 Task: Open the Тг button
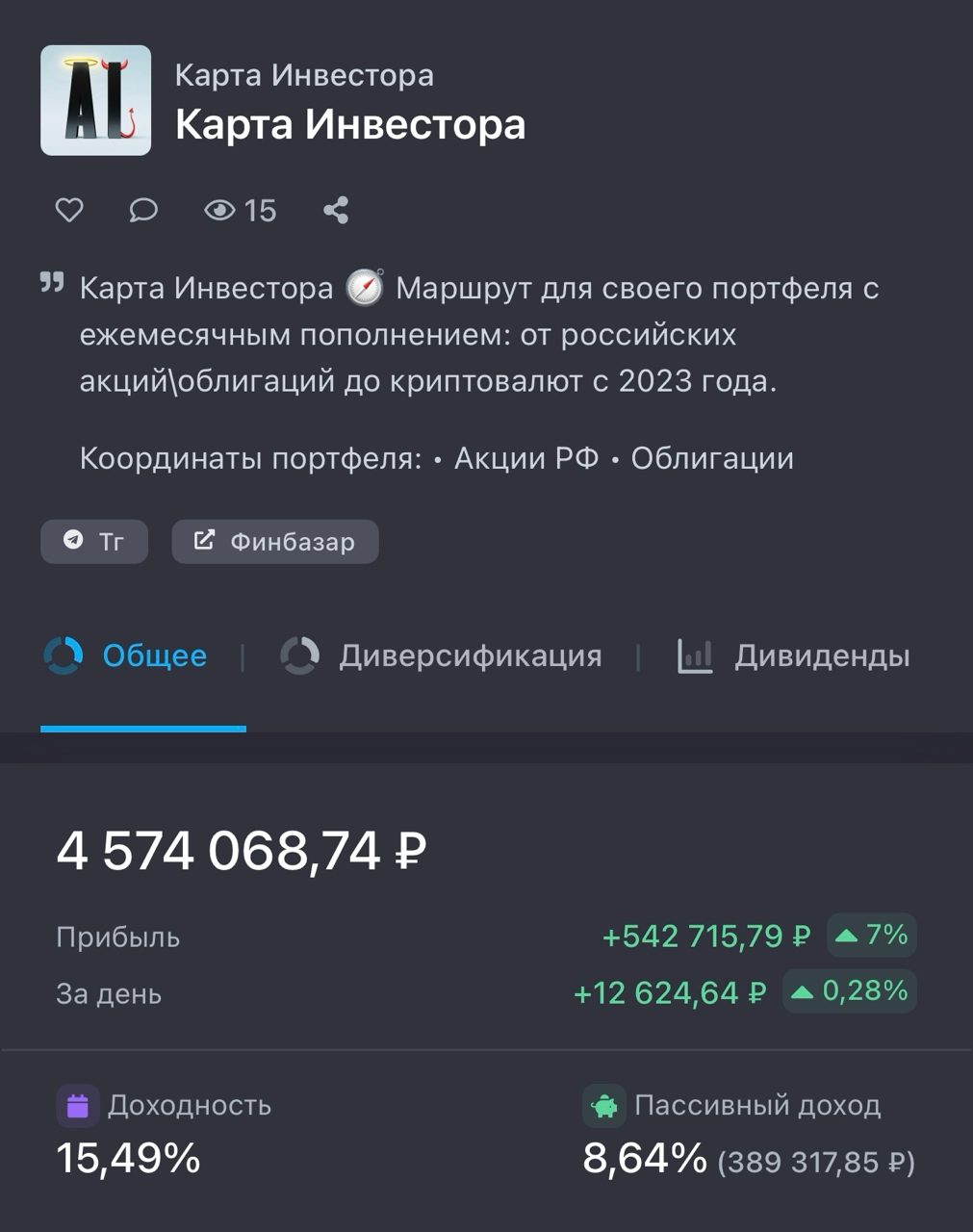93,541
